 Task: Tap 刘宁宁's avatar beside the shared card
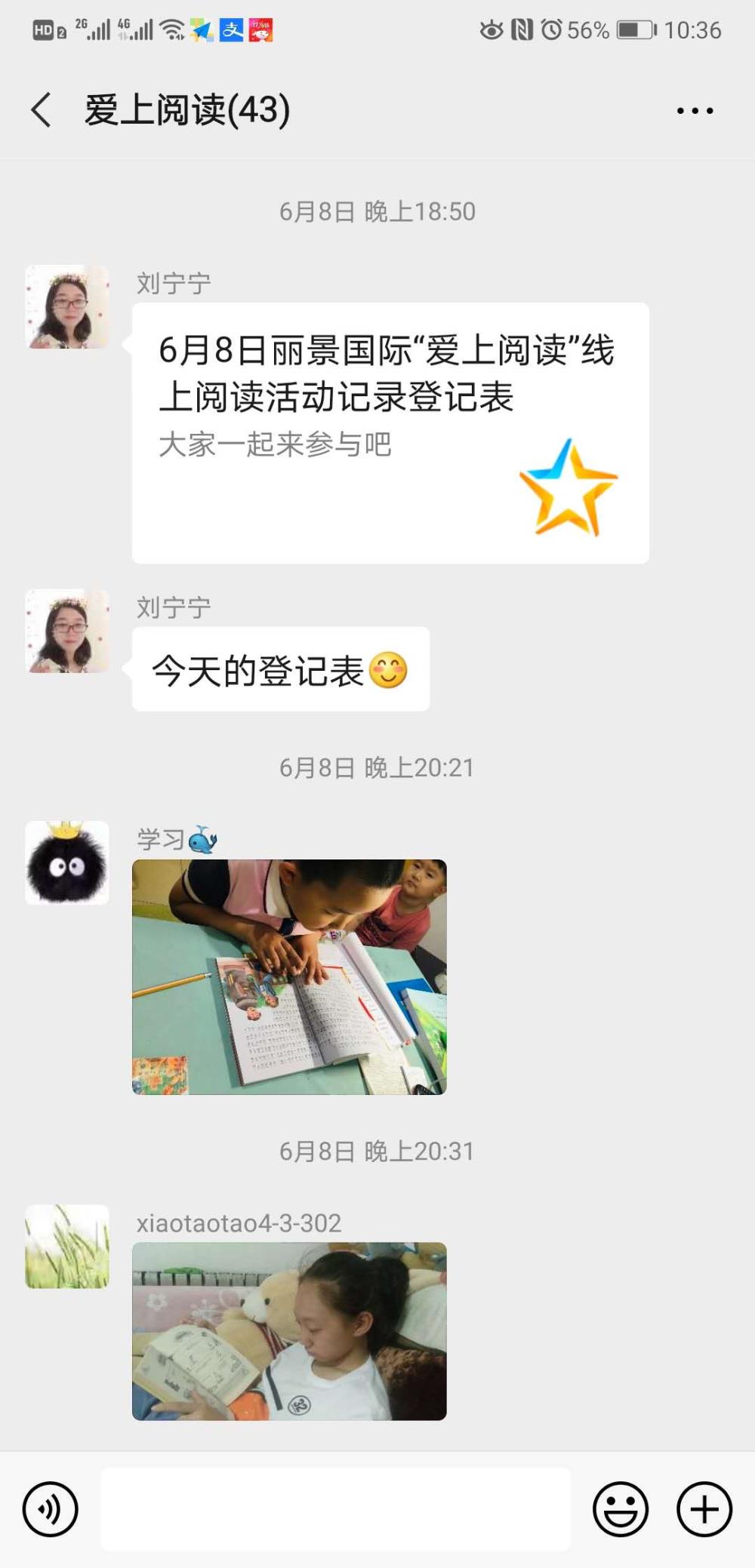click(67, 307)
